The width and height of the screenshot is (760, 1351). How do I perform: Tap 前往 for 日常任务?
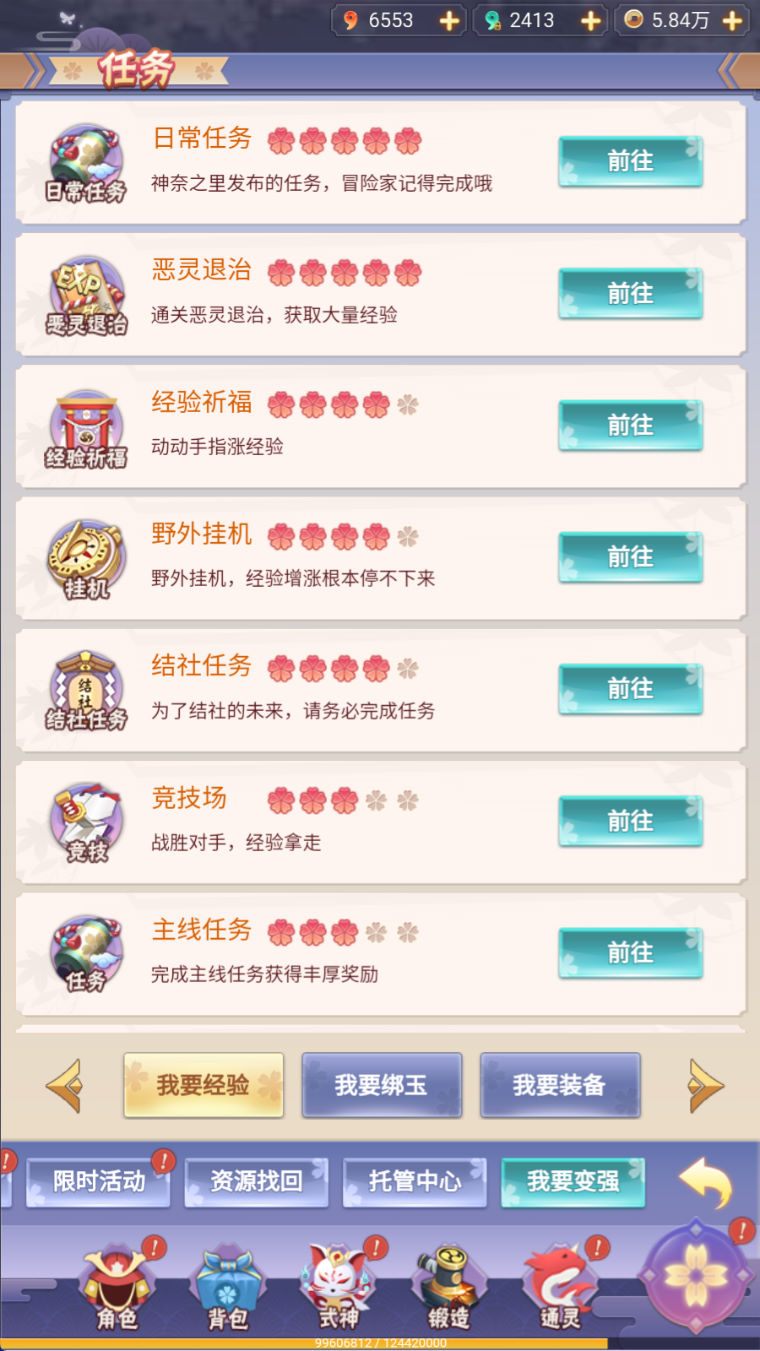click(x=630, y=161)
